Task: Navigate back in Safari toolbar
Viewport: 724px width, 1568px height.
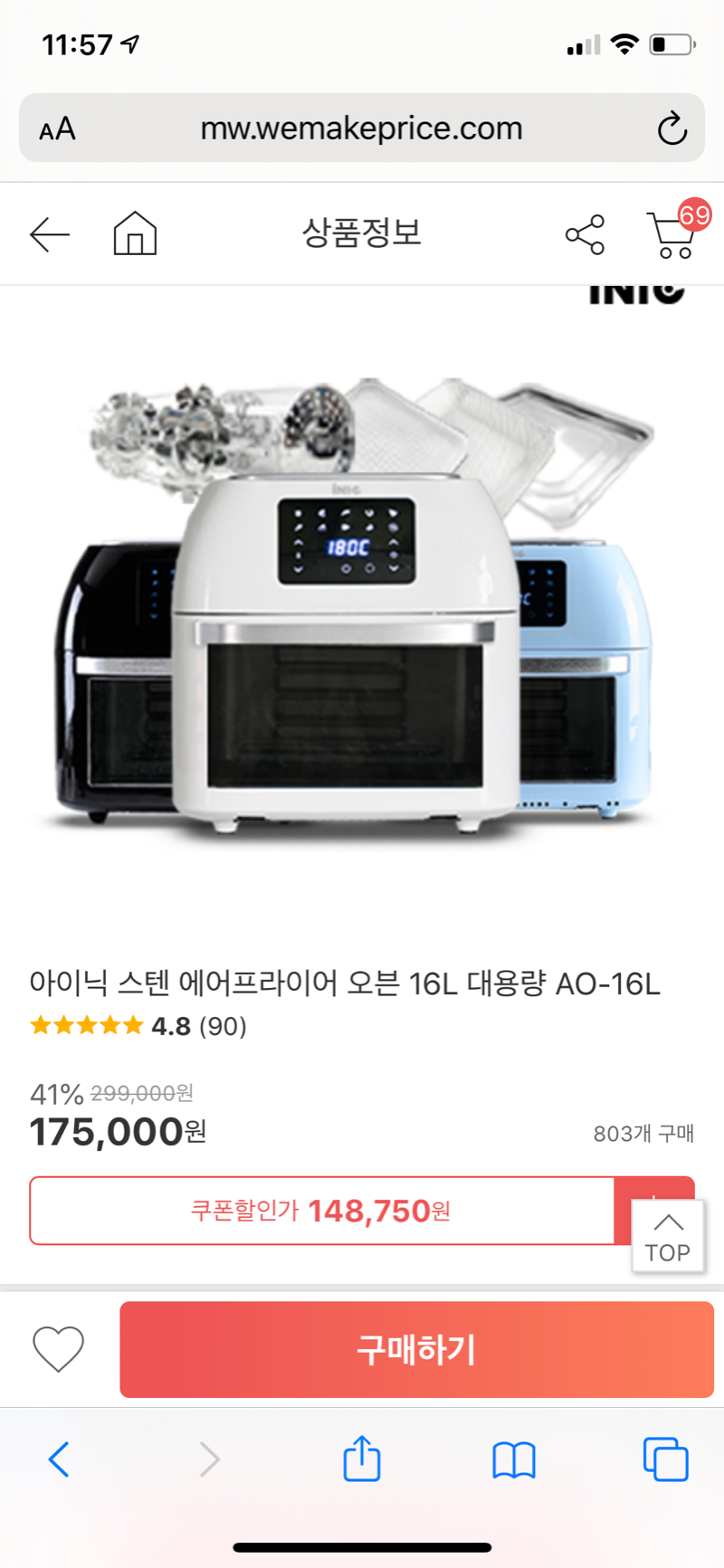Action: click(59, 1459)
